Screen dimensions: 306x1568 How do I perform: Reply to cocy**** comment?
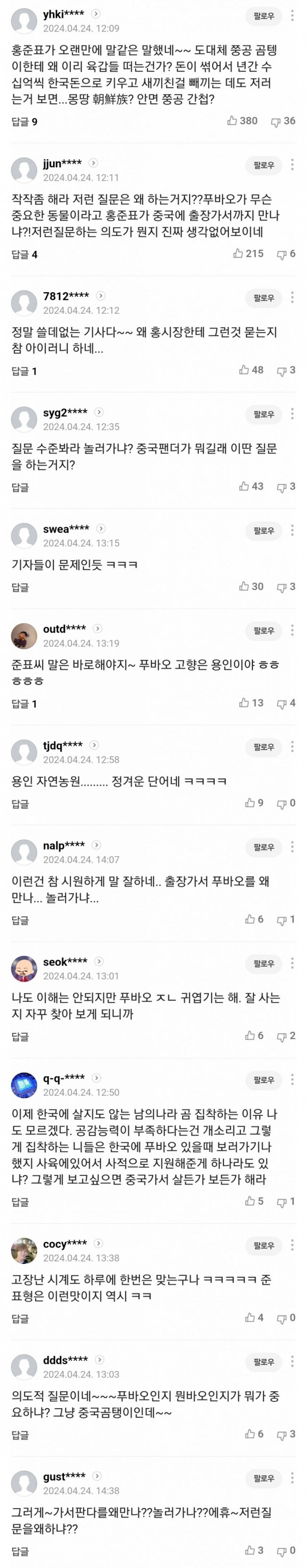coord(20,1318)
